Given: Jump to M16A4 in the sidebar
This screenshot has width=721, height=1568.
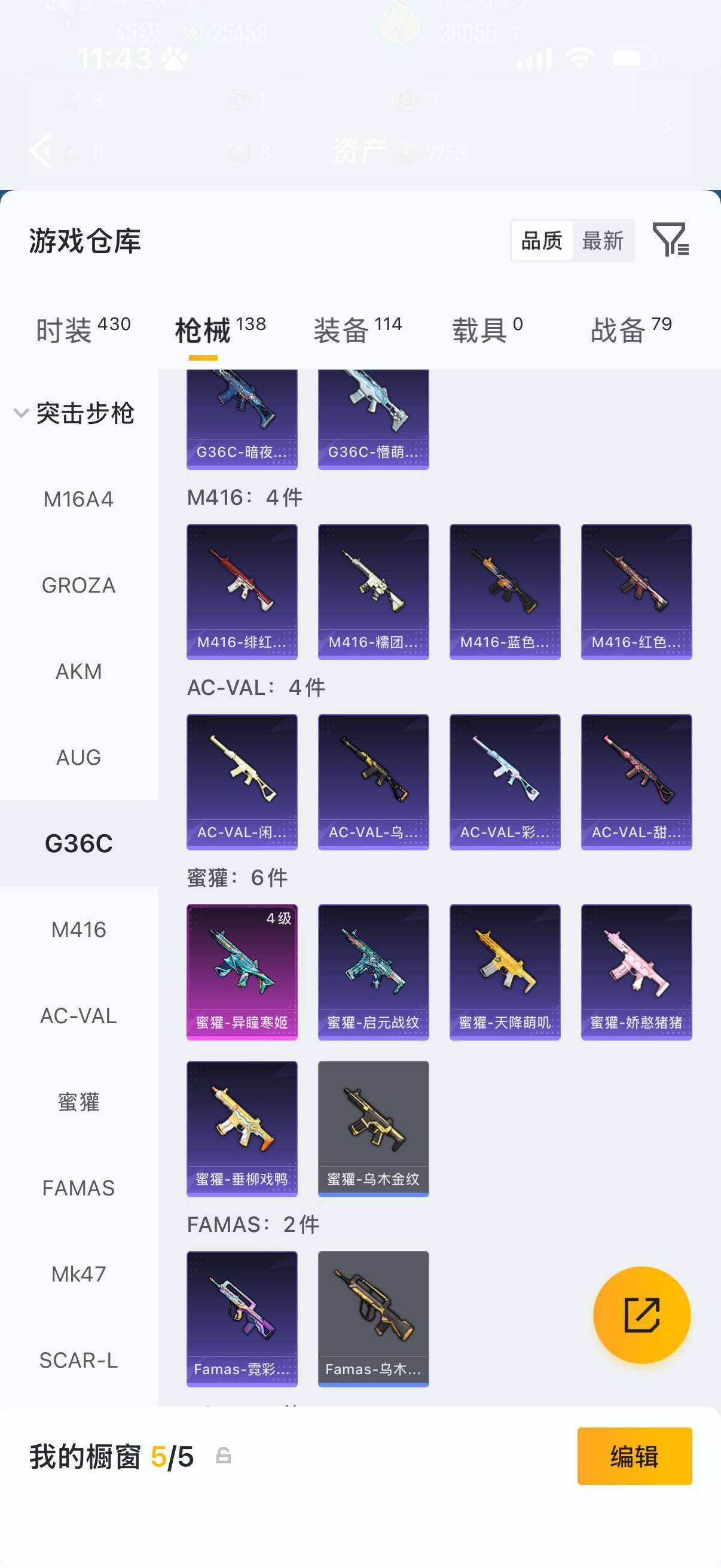Looking at the screenshot, I should coord(78,499).
